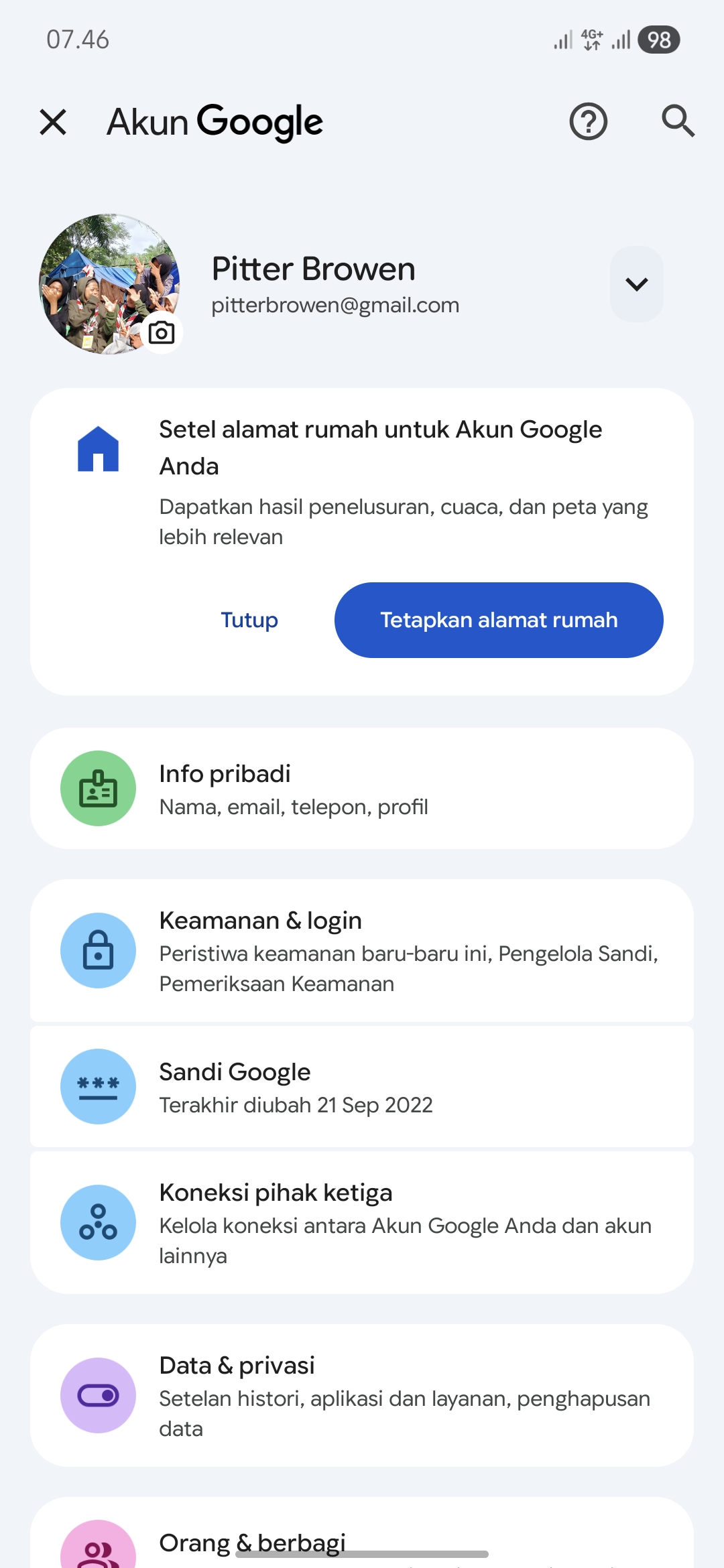This screenshot has width=724, height=1568.
Task: Open Koneksi pihak ketiga
Action: (x=362, y=1223)
